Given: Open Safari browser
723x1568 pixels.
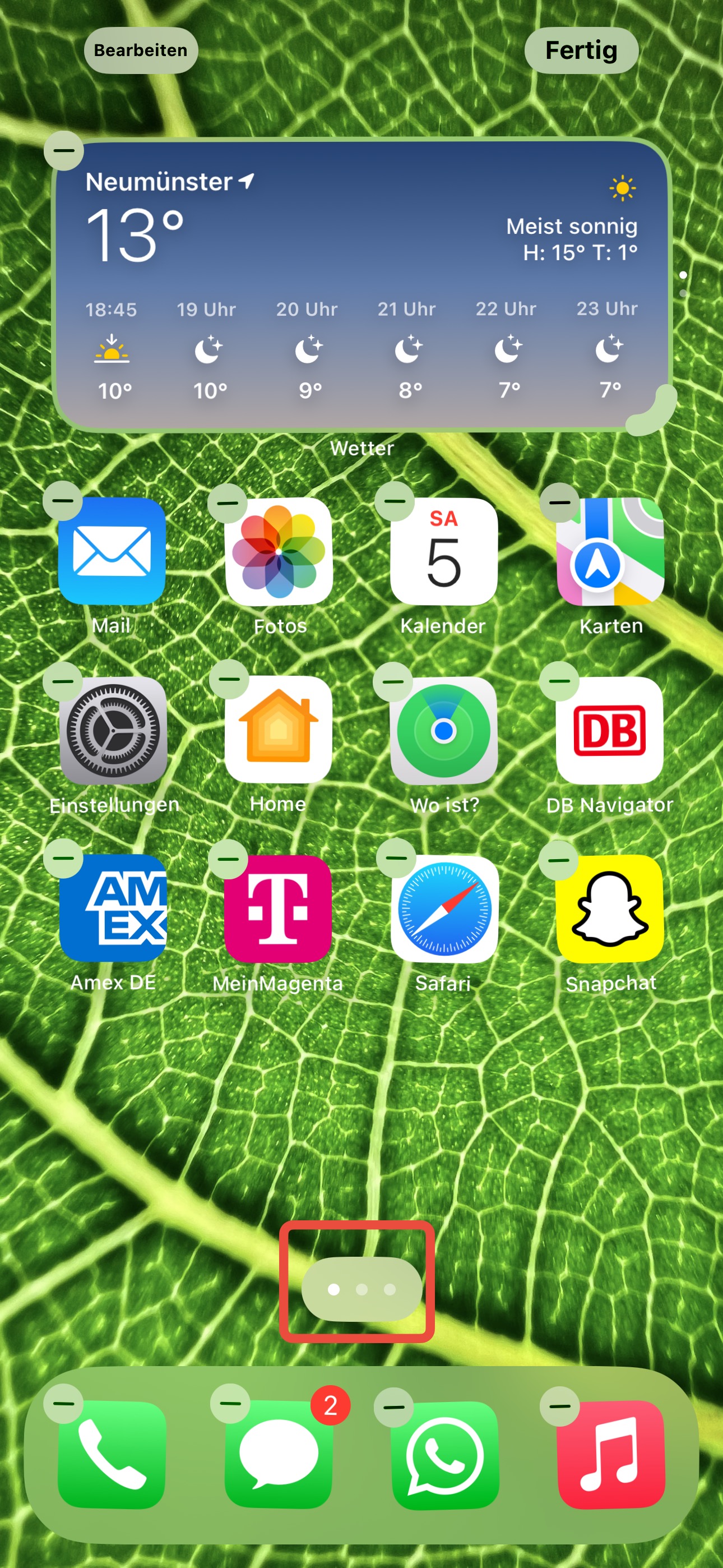Looking at the screenshot, I should click(444, 907).
